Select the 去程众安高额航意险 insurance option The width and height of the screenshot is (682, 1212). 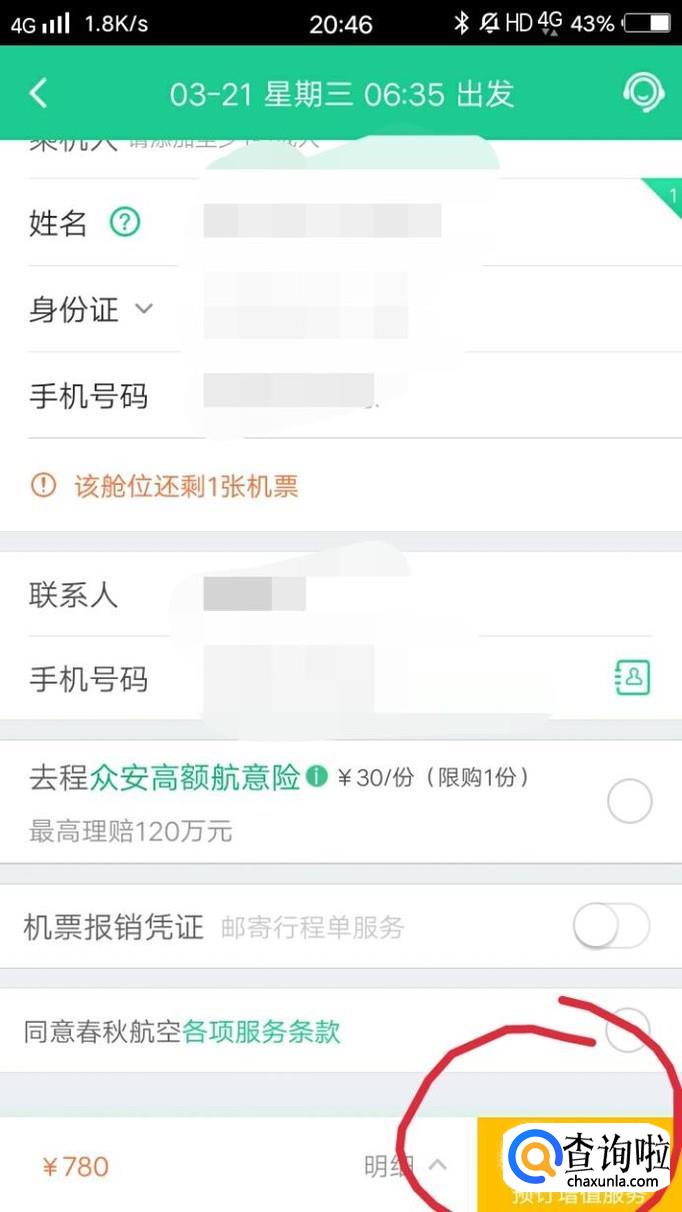coord(630,801)
